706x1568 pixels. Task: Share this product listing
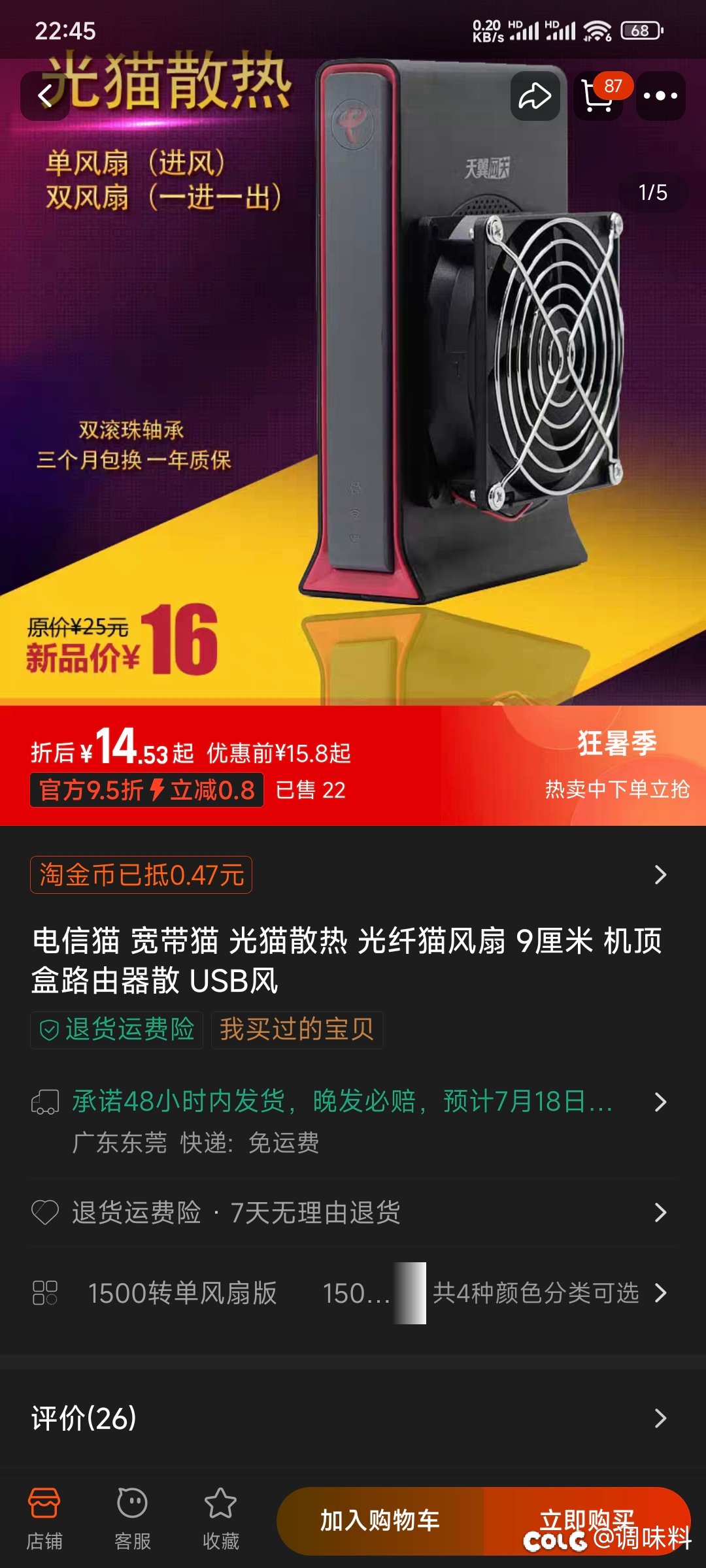[535, 96]
